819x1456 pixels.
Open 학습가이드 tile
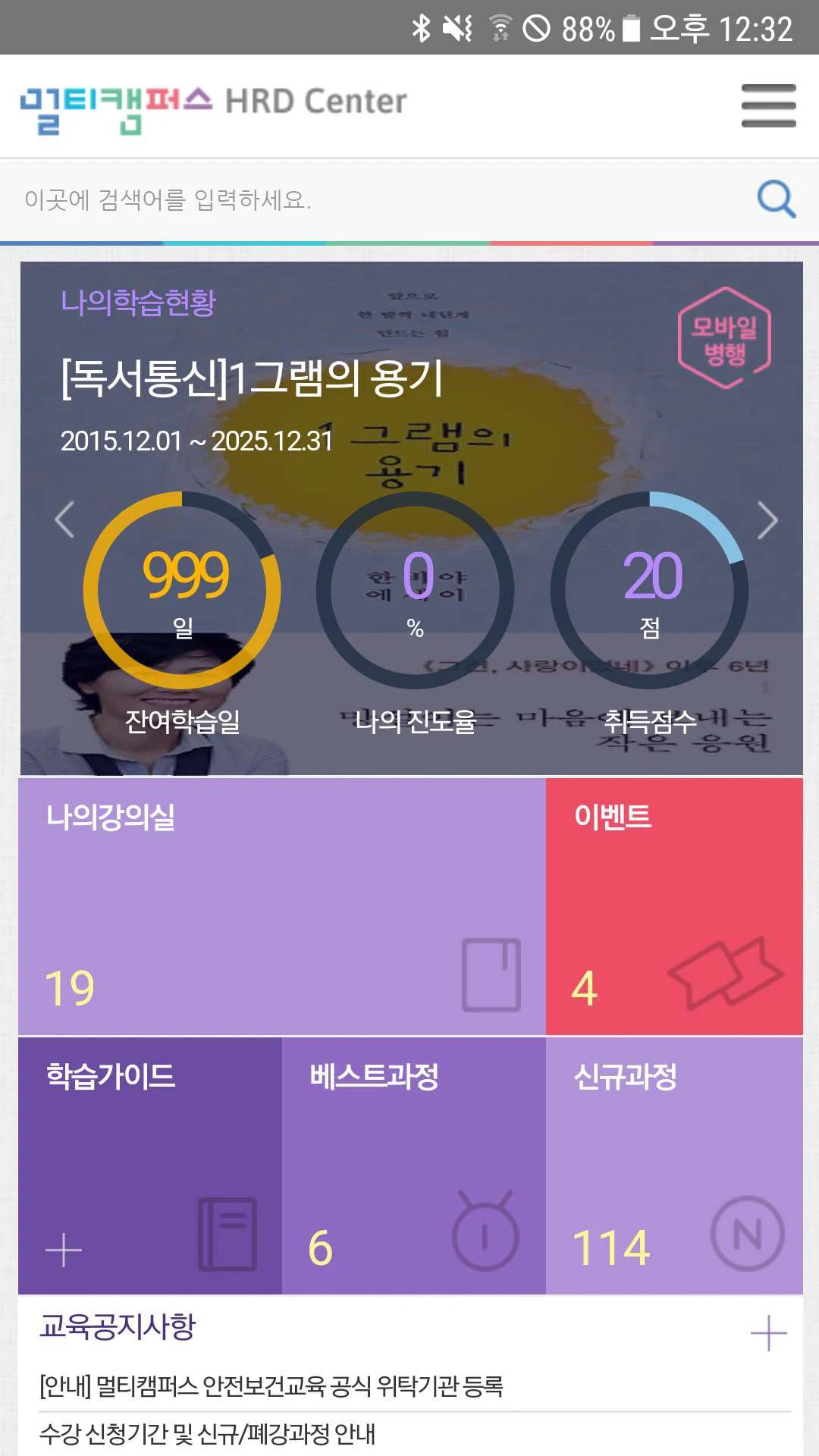click(x=150, y=1166)
